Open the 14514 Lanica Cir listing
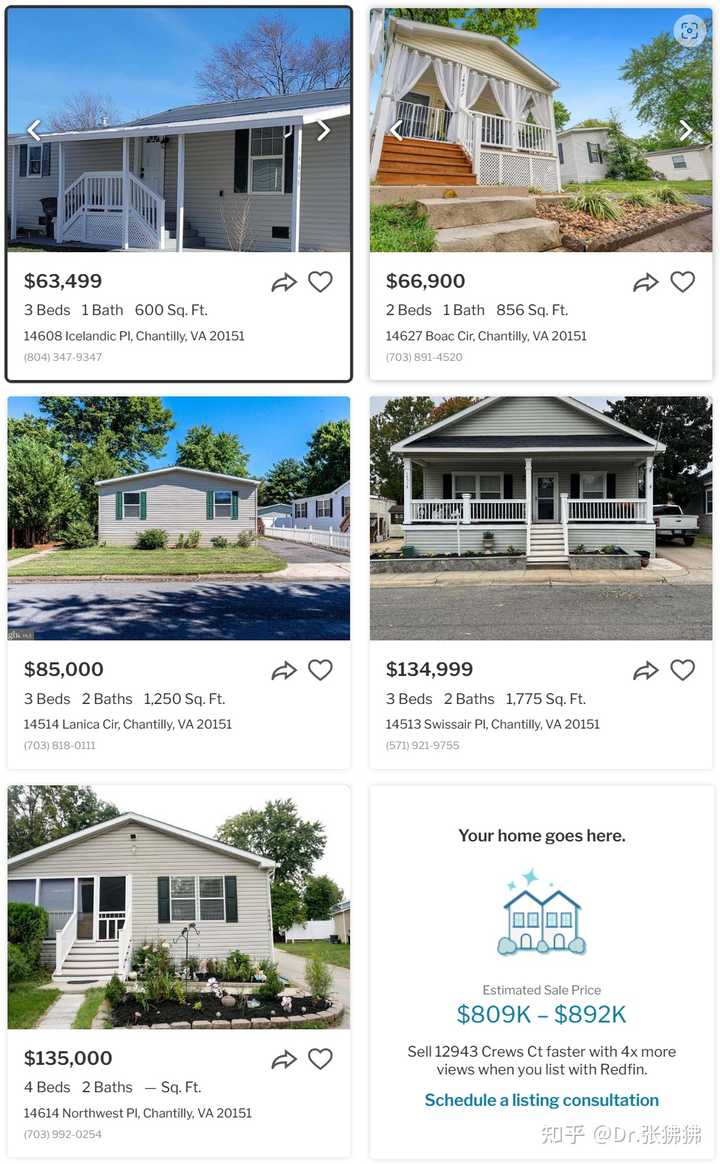The image size is (720, 1164). [x=179, y=518]
